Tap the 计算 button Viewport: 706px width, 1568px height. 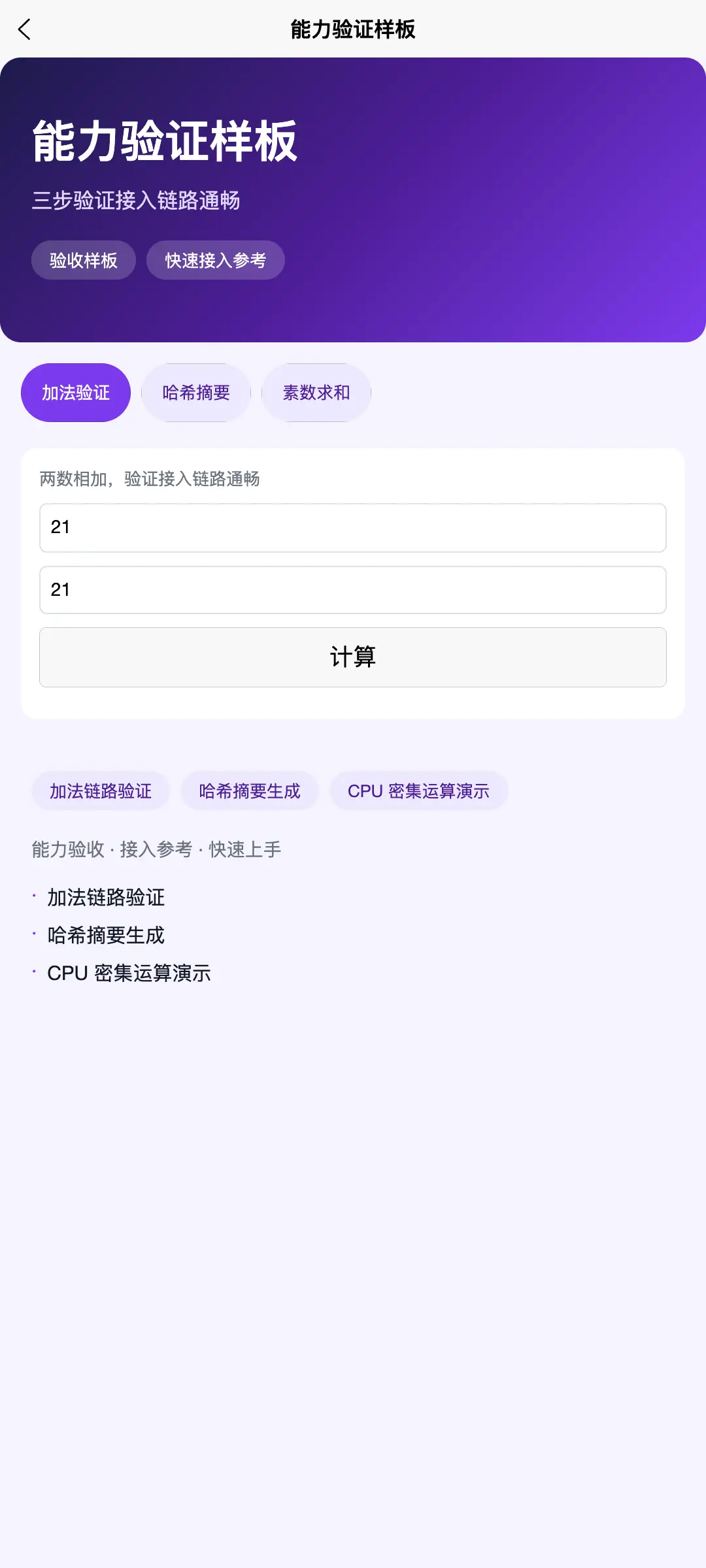click(x=353, y=657)
